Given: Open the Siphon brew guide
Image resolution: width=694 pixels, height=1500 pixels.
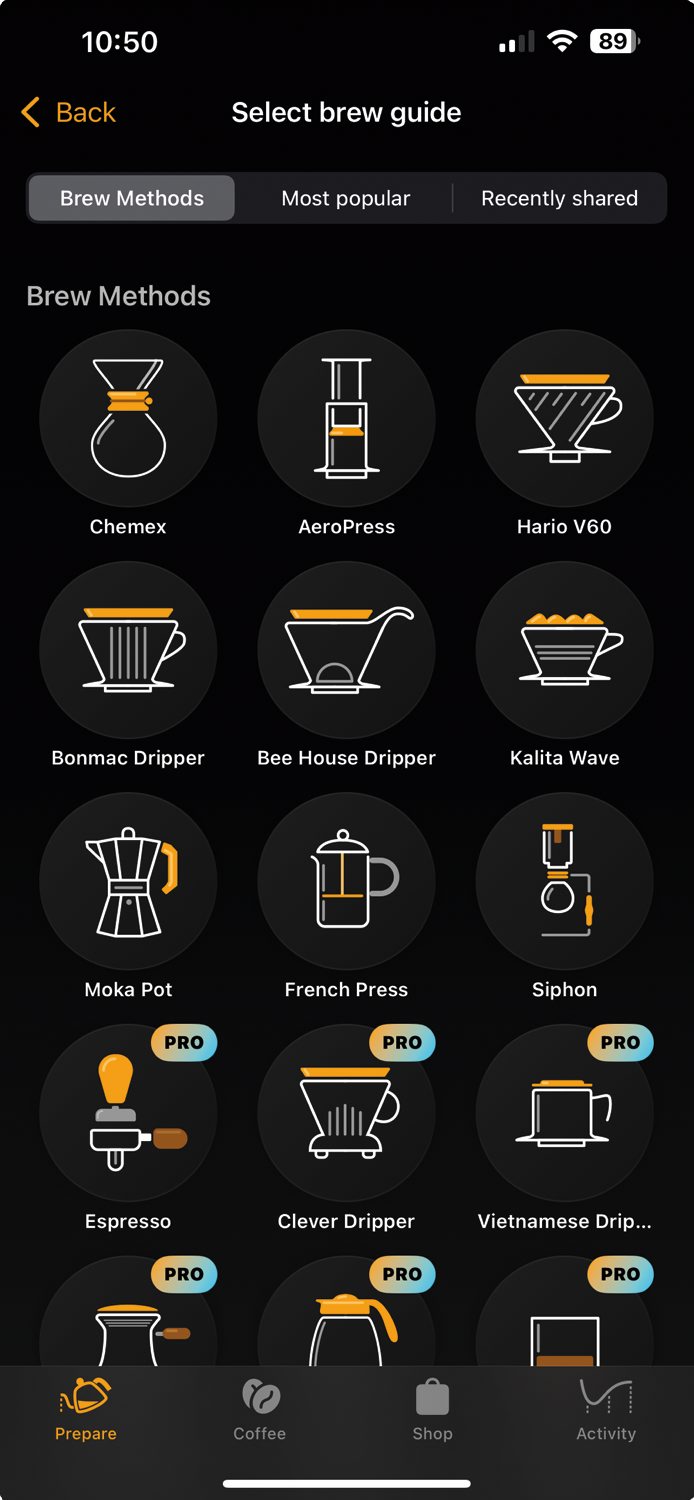Looking at the screenshot, I should 564,882.
